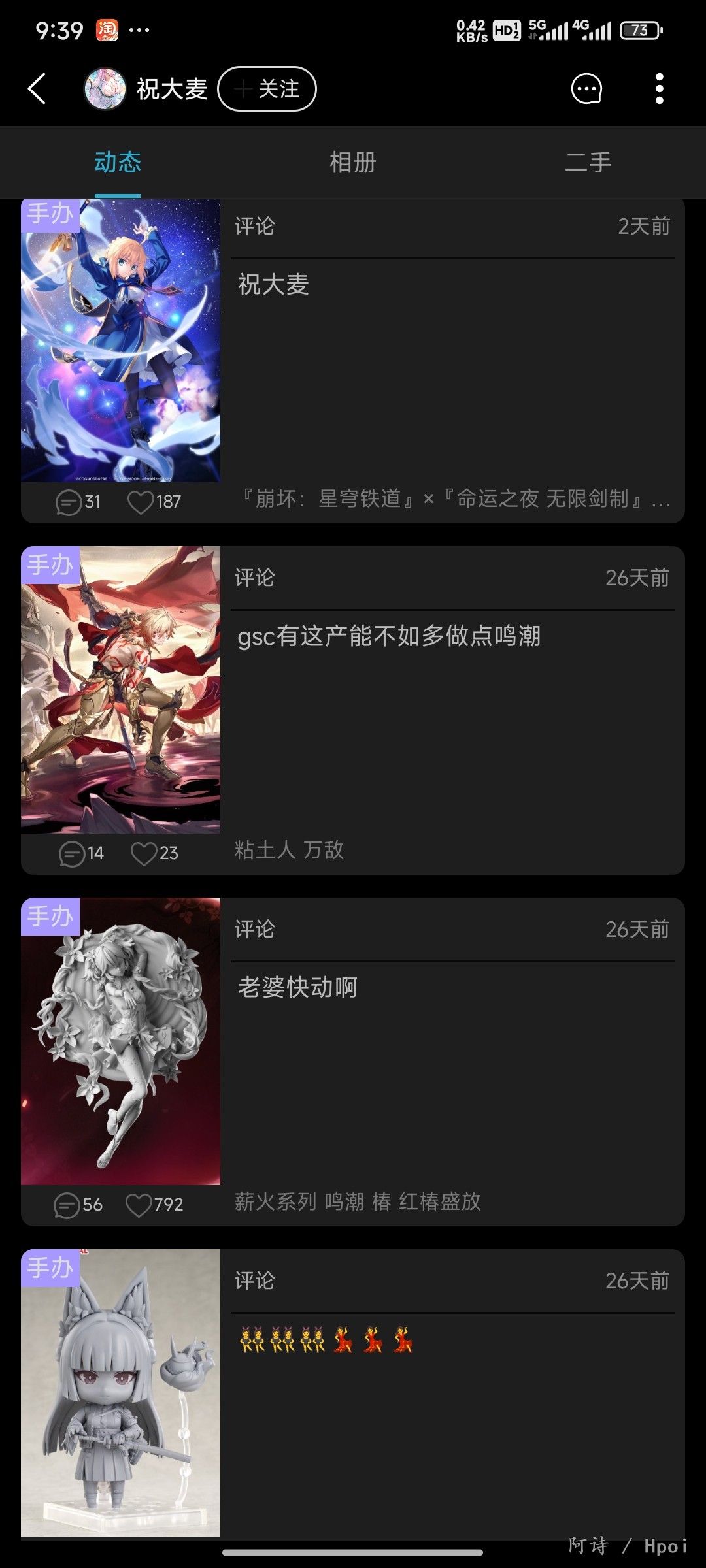Screen dimensions: 706x1568
Task: Open the message bubble icon
Action: [x=586, y=89]
